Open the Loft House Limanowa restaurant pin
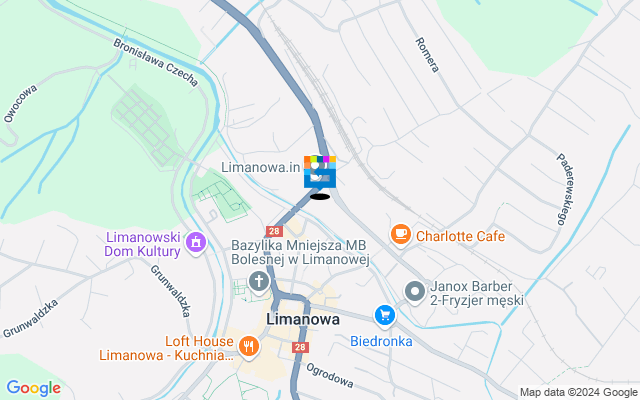The image size is (640, 400). pos(248,347)
